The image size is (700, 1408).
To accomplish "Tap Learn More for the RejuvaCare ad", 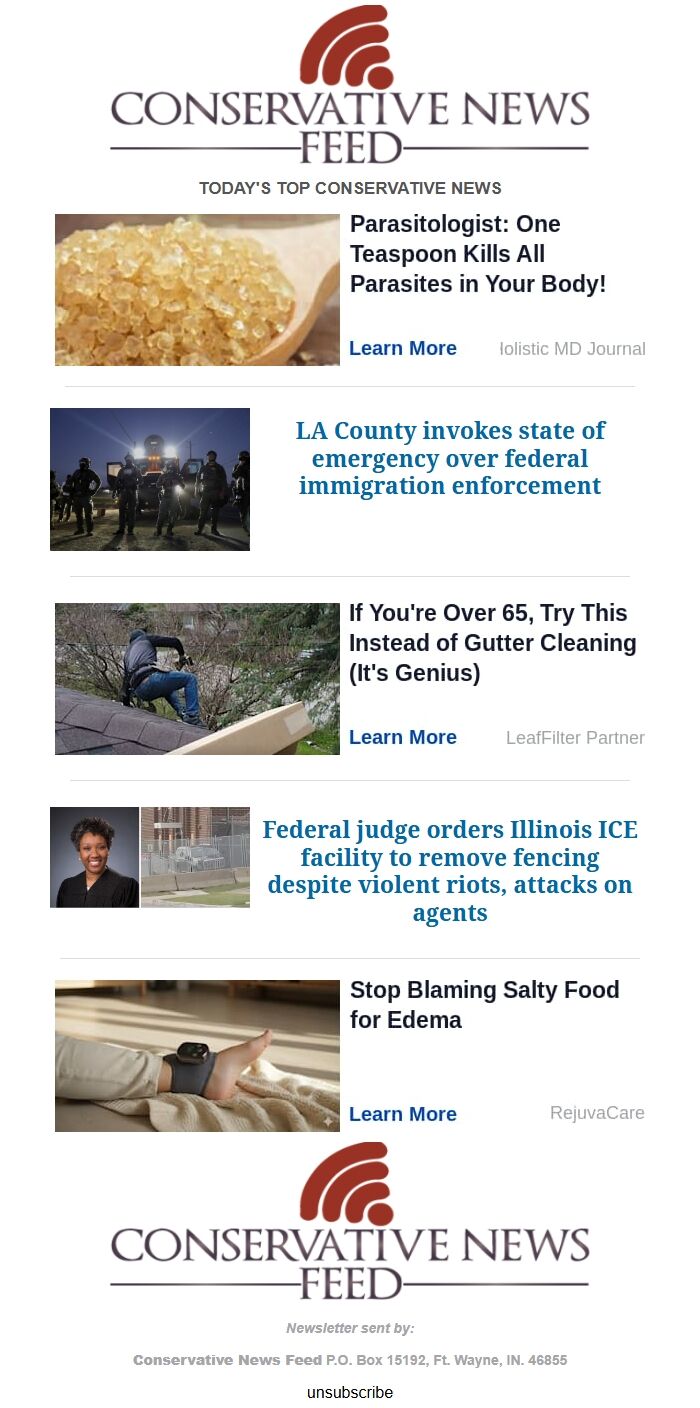I will tap(402, 1114).
